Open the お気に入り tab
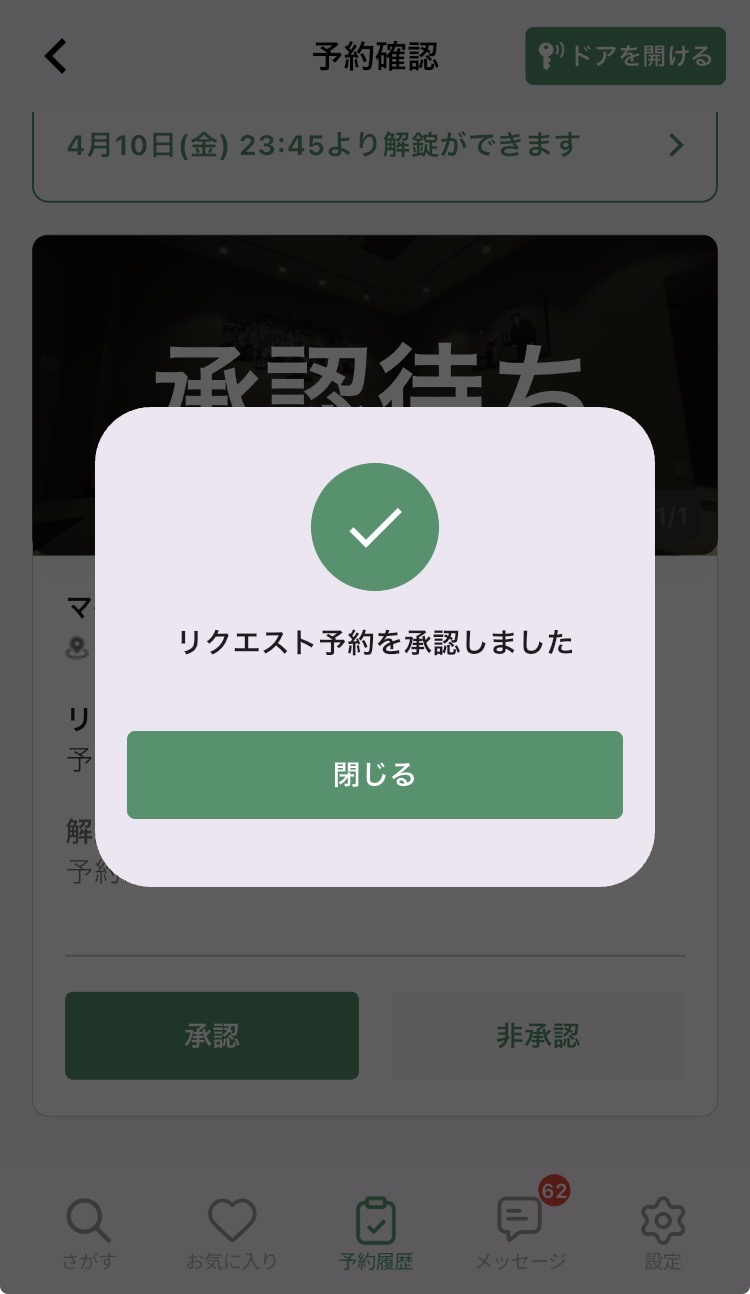This screenshot has height=1294, width=750. pos(231,1234)
